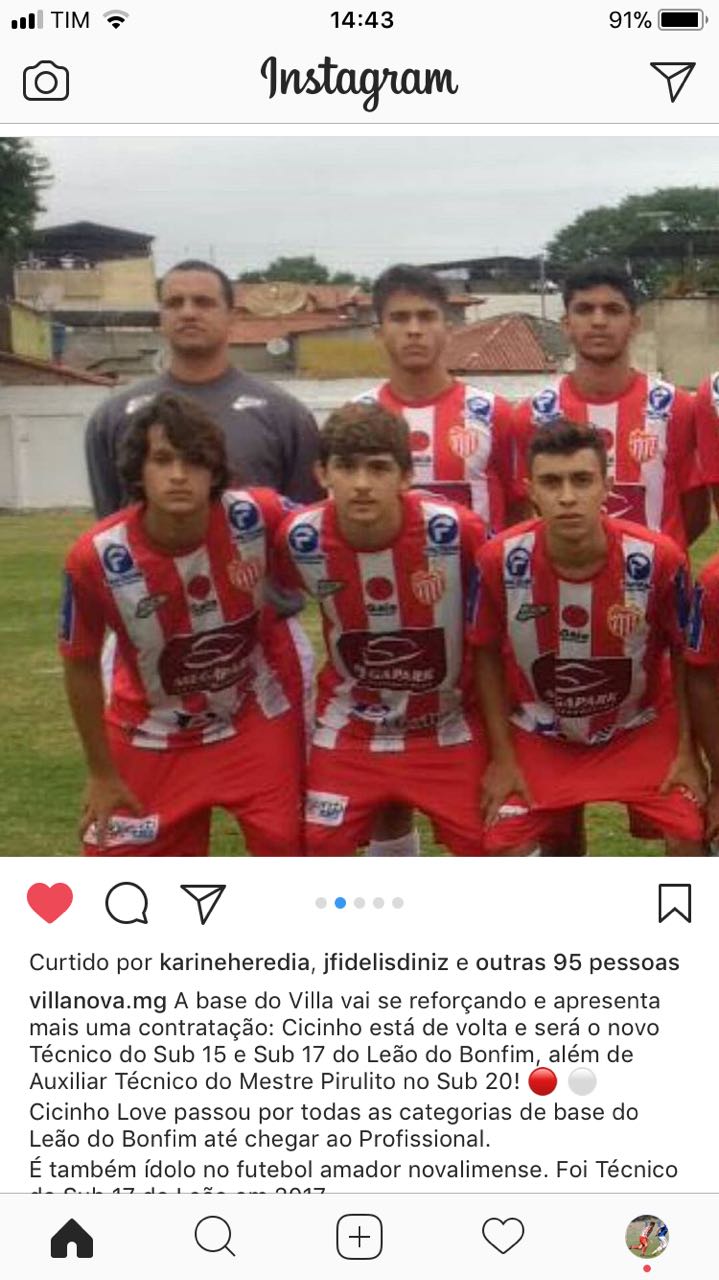Open my profile tab avatar

pos(647,1237)
